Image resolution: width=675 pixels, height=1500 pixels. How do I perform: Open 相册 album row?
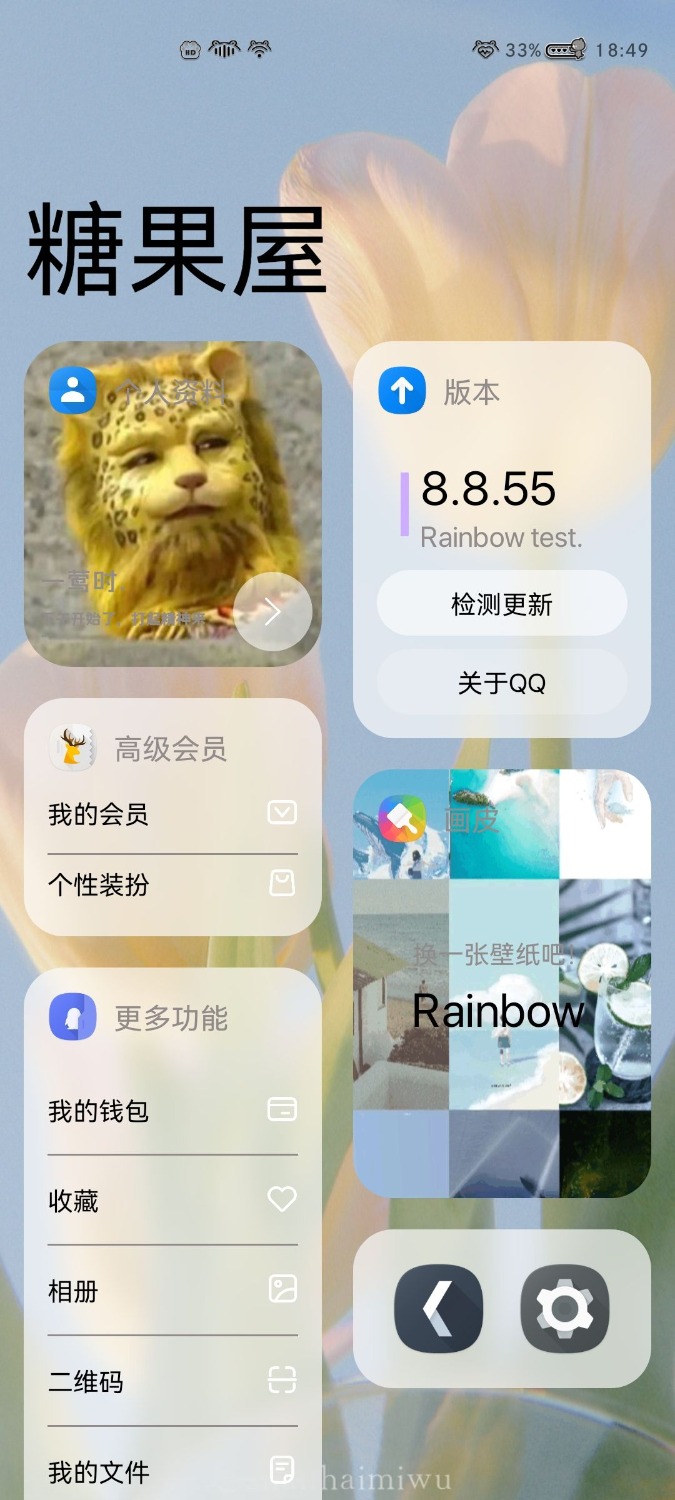172,1290
